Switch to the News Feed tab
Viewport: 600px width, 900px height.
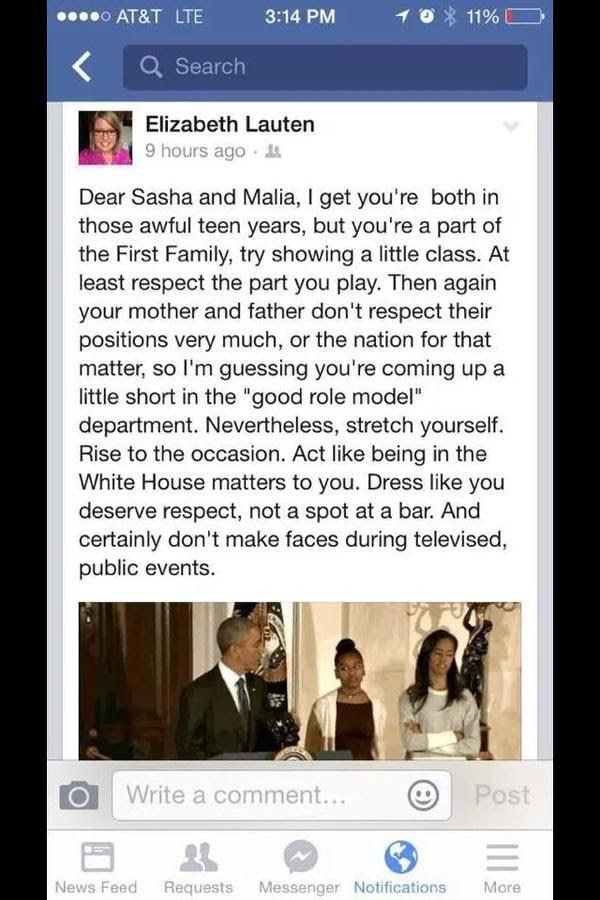96,867
